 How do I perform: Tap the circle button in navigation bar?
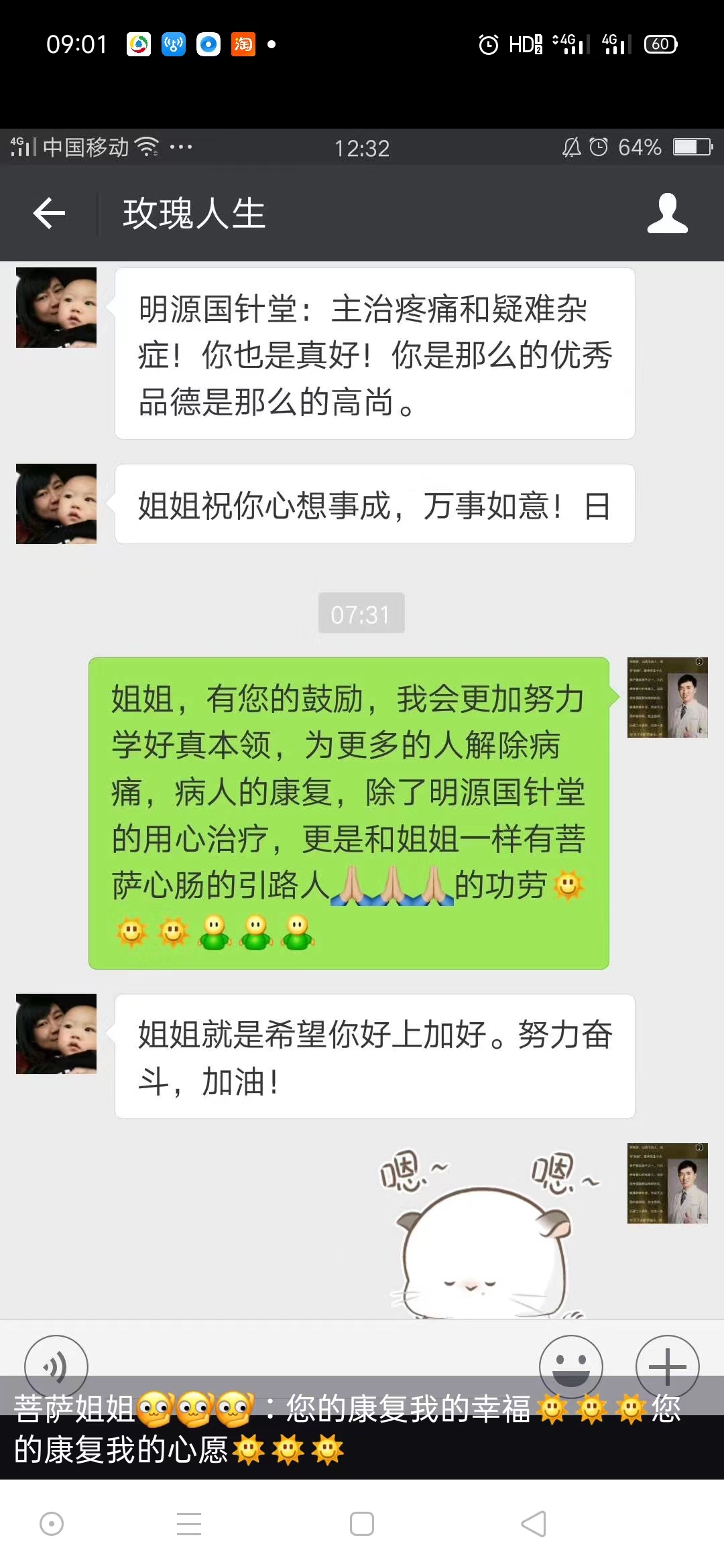pos(52,1524)
